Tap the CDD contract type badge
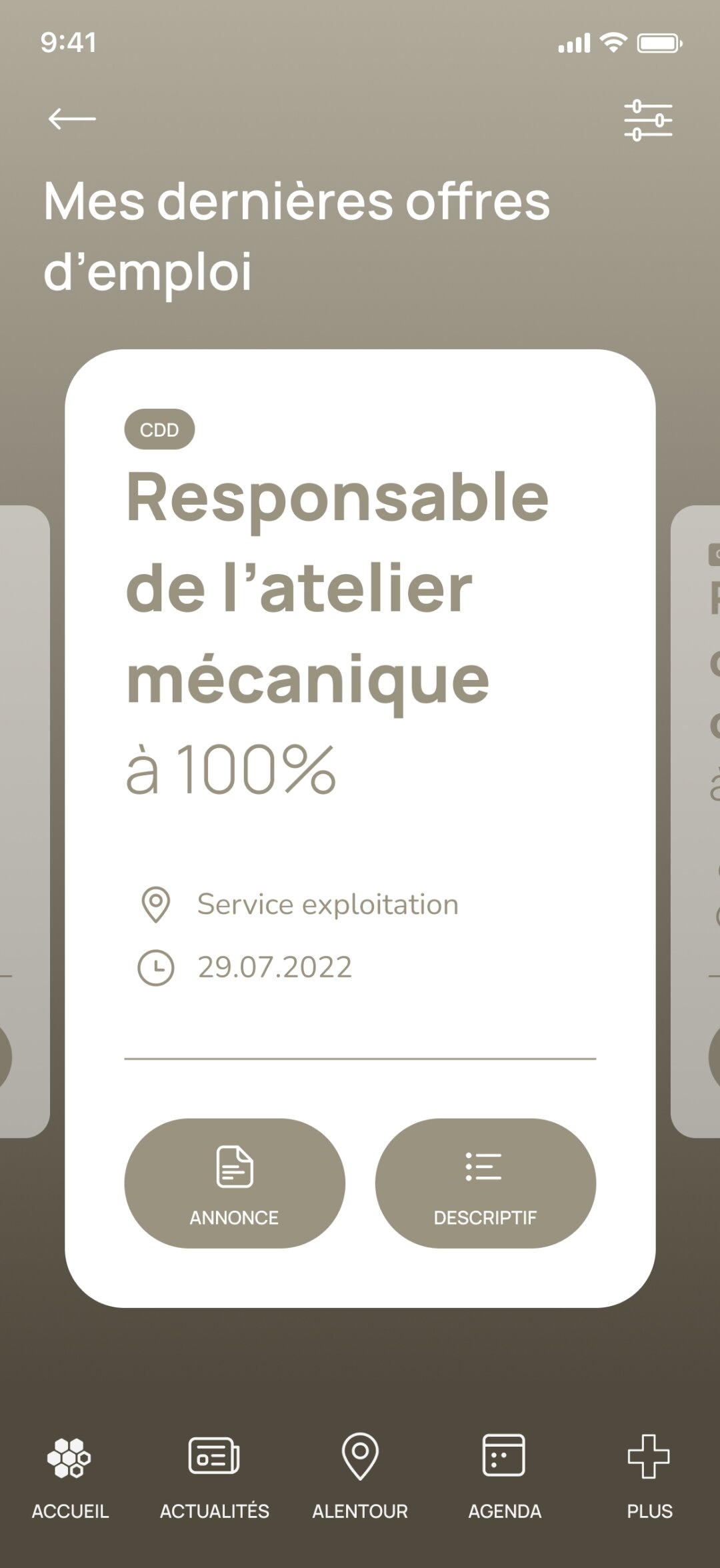This screenshot has width=720, height=1568. 159,429
